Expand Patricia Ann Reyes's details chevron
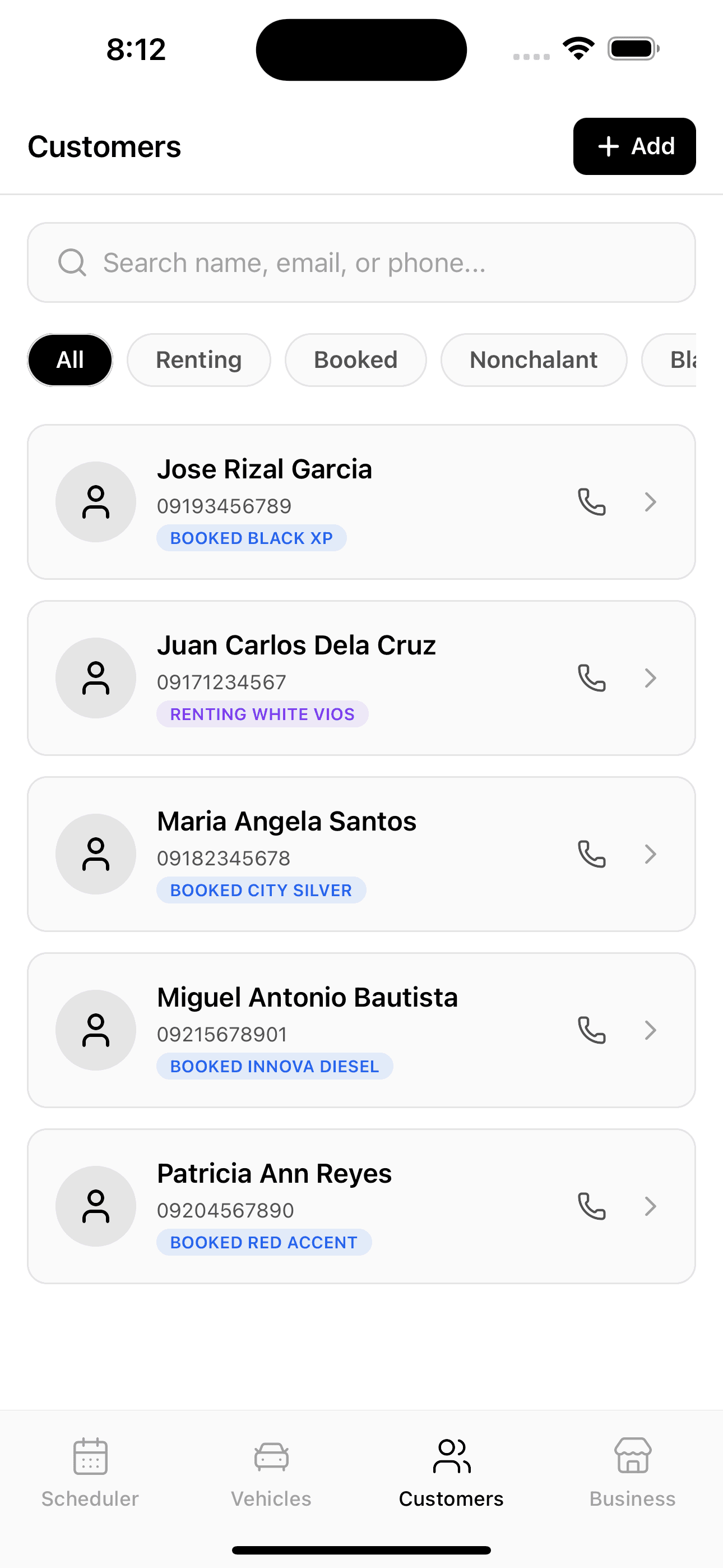This screenshot has height=1568, width=723. (x=652, y=1205)
